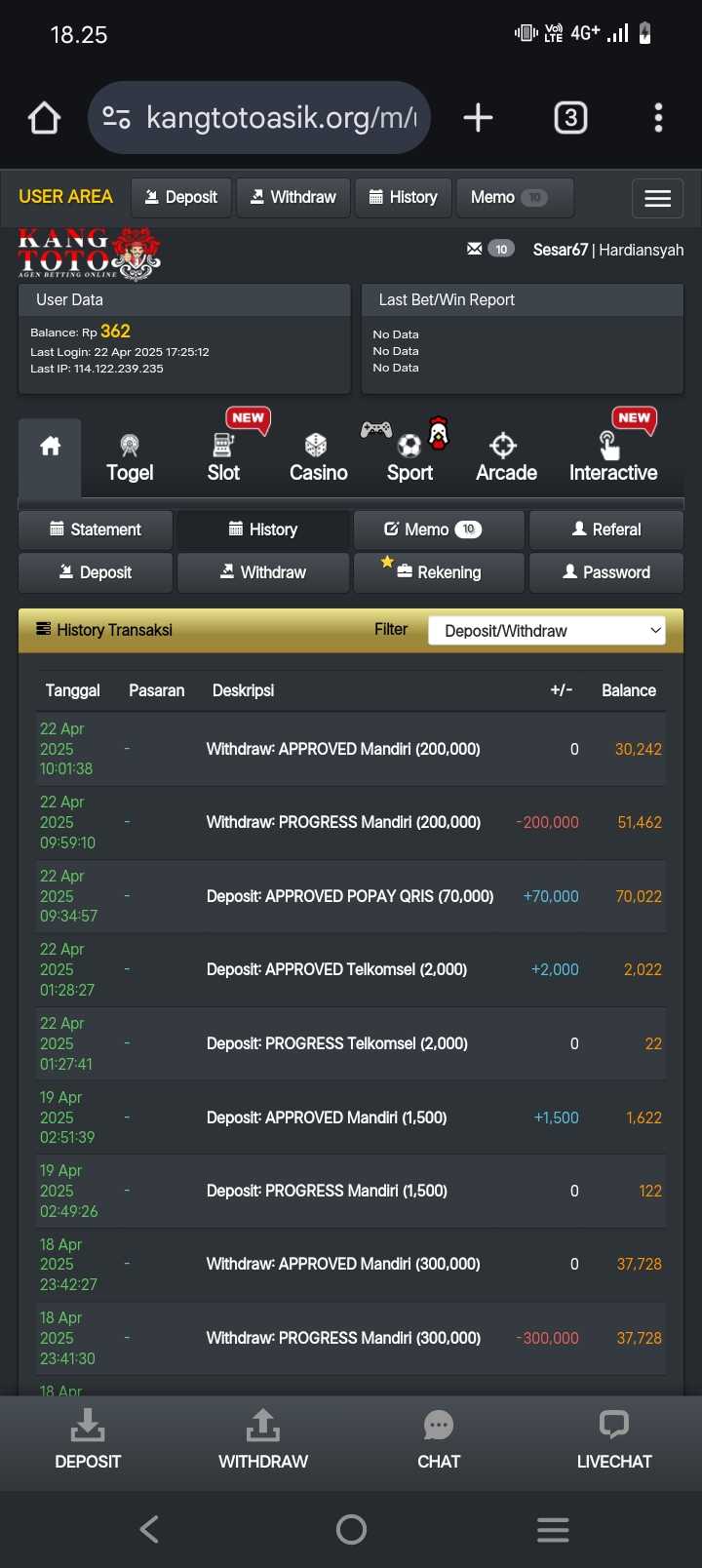
Task: Switch to the Arcade tab
Action: (x=506, y=458)
